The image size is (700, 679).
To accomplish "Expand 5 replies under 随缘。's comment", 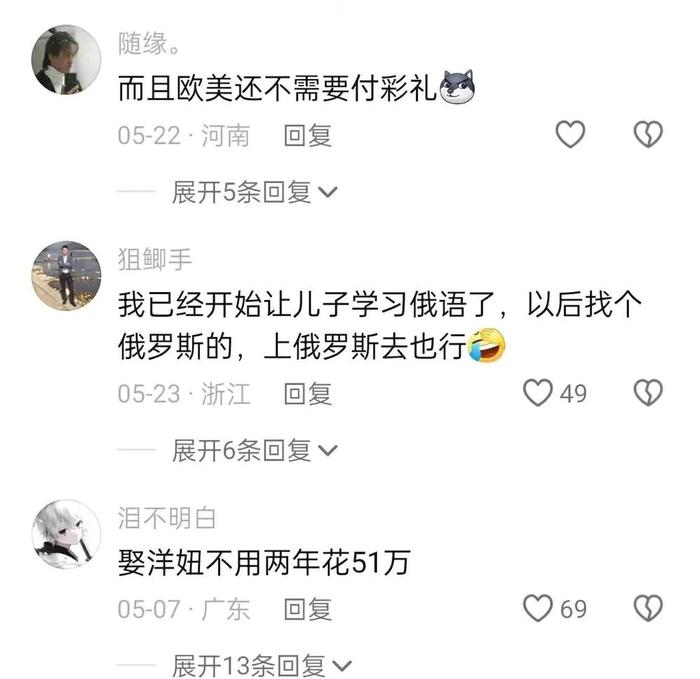I will (255, 193).
